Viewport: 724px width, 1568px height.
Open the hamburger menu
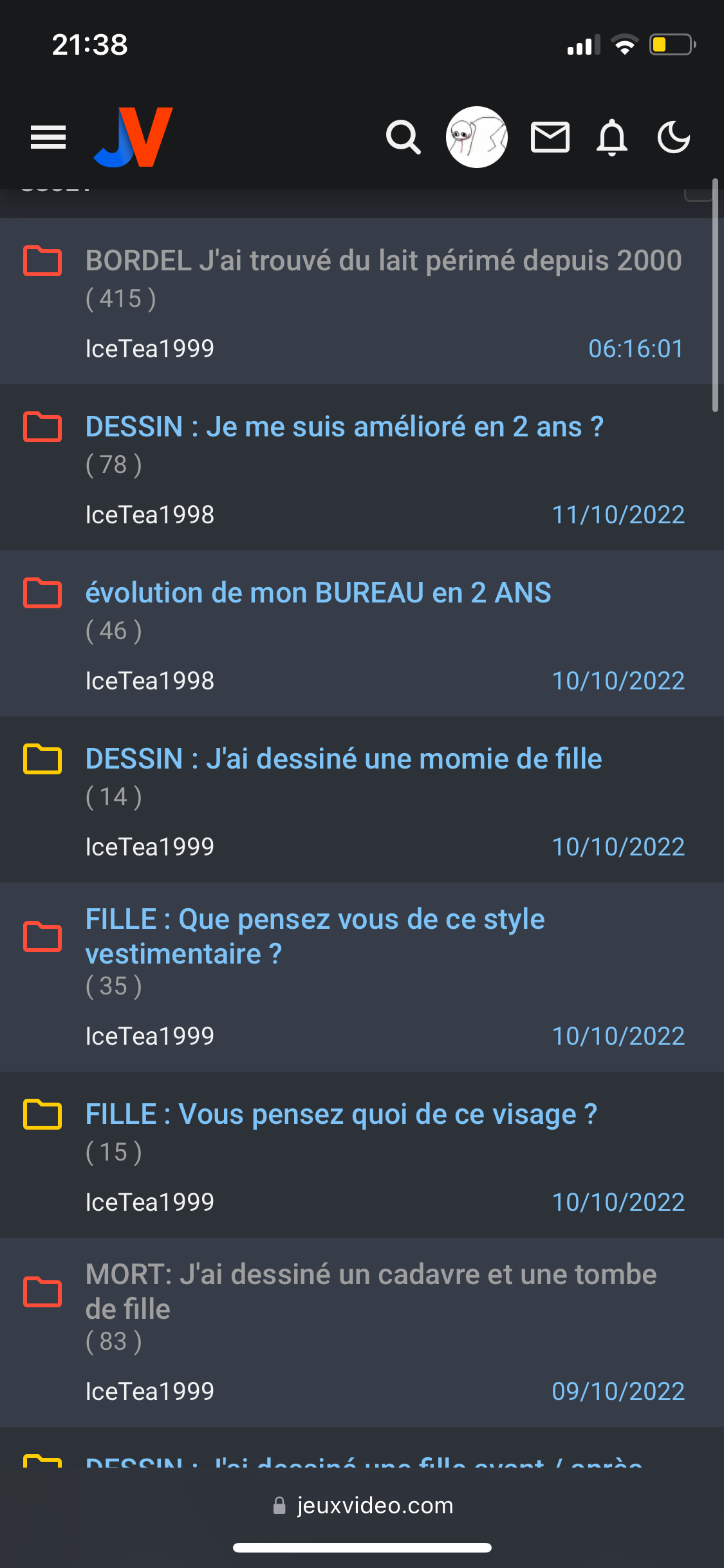coord(48,137)
